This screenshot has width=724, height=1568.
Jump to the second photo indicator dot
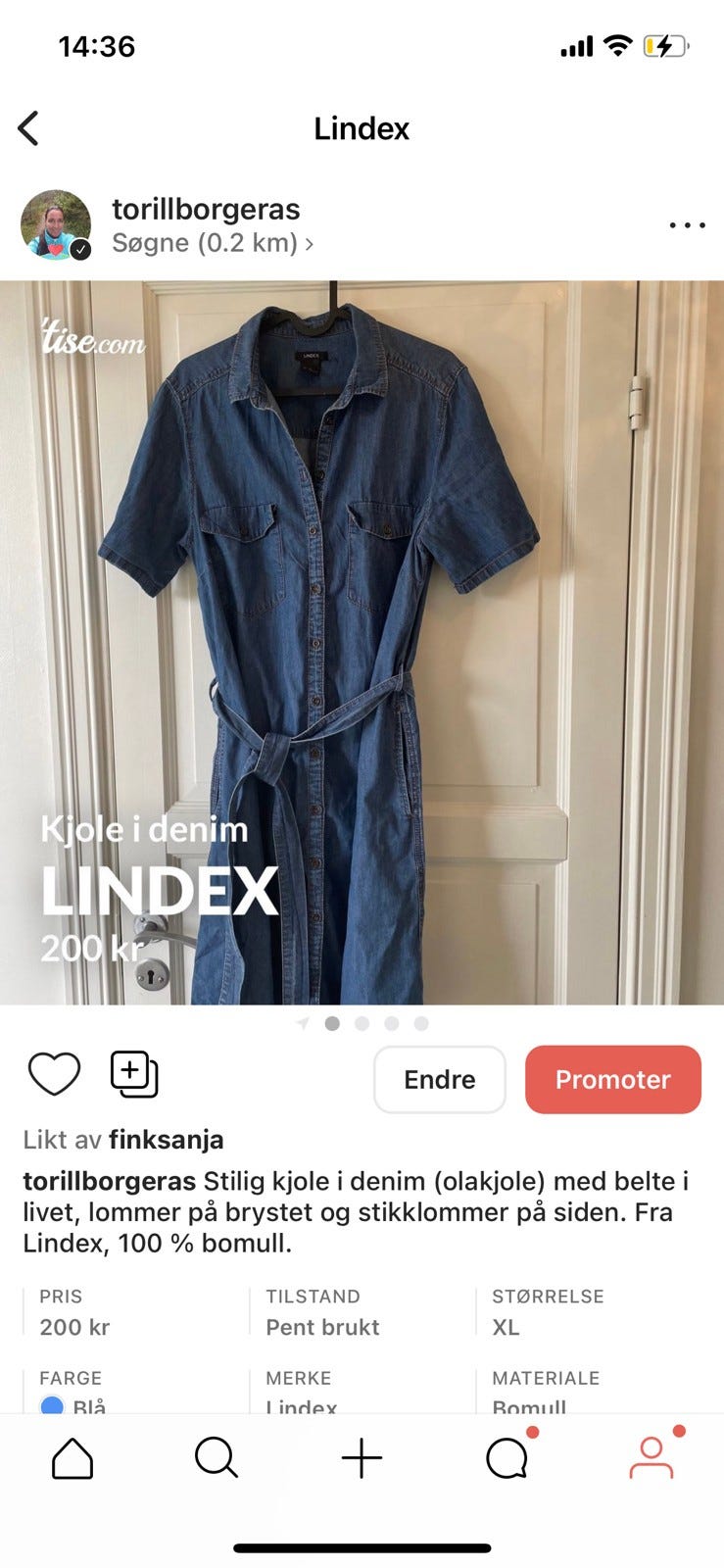(362, 1023)
